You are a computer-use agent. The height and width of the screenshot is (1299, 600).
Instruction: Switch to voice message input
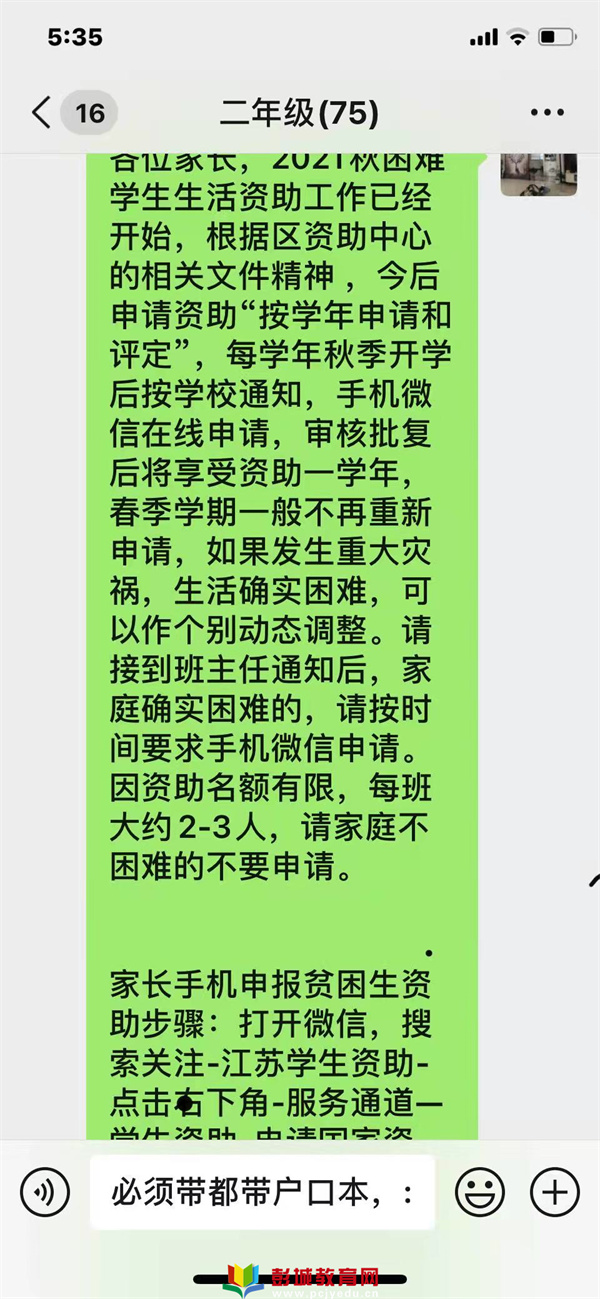click(46, 1192)
